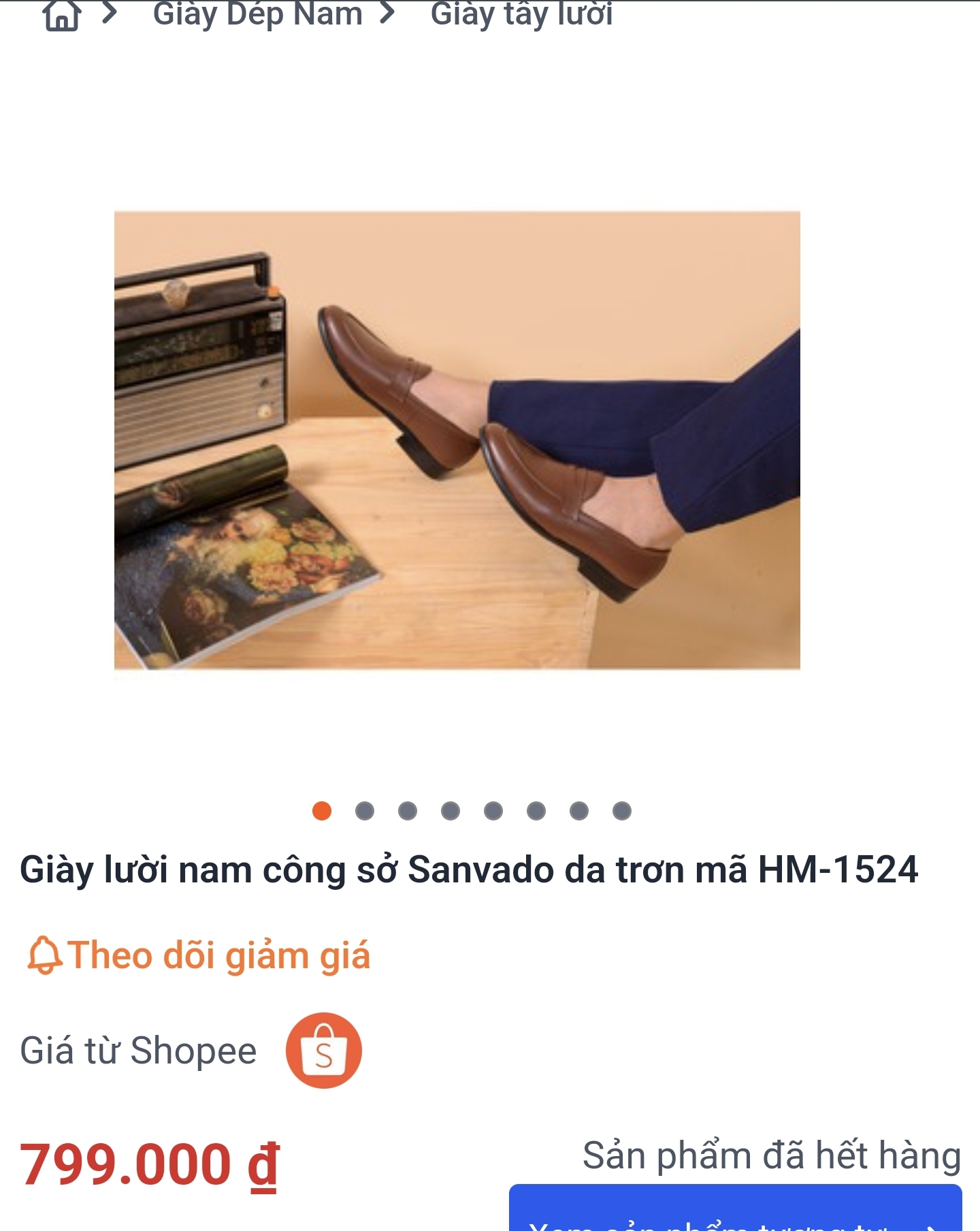The width and height of the screenshot is (980, 1231).
Task: Open the brown loafers product image
Action: click(457, 440)
